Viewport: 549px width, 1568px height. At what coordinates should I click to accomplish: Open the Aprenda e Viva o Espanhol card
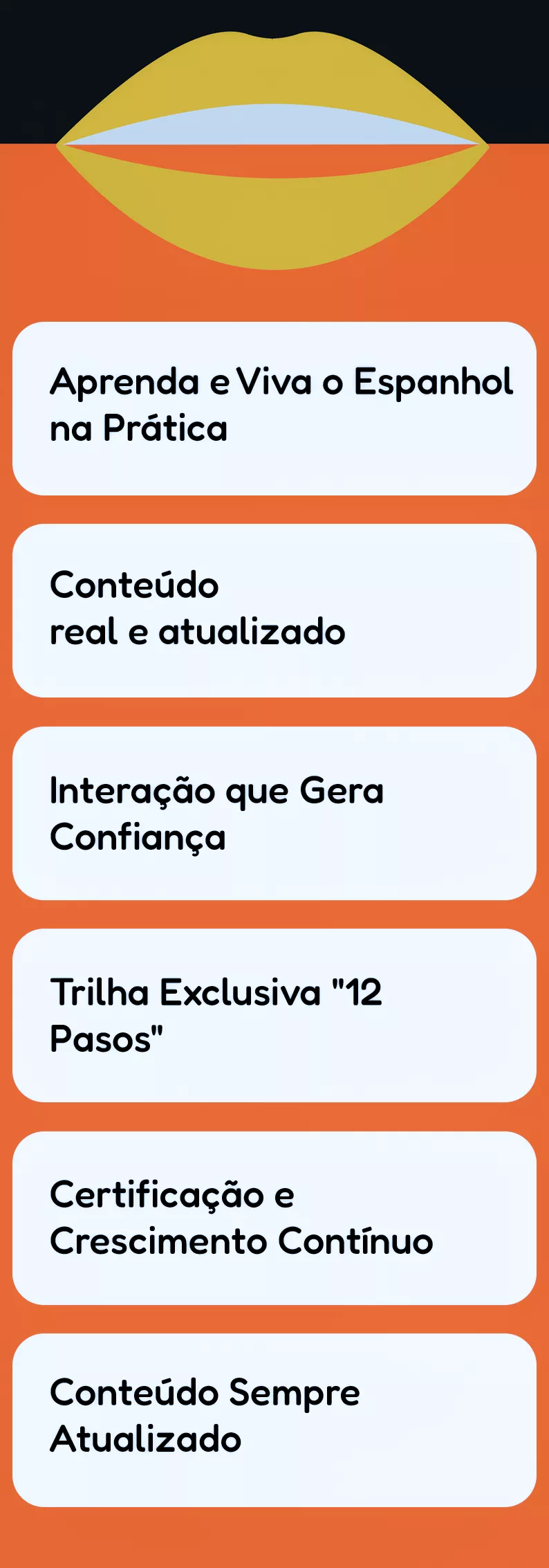click(x=274, y=408)
